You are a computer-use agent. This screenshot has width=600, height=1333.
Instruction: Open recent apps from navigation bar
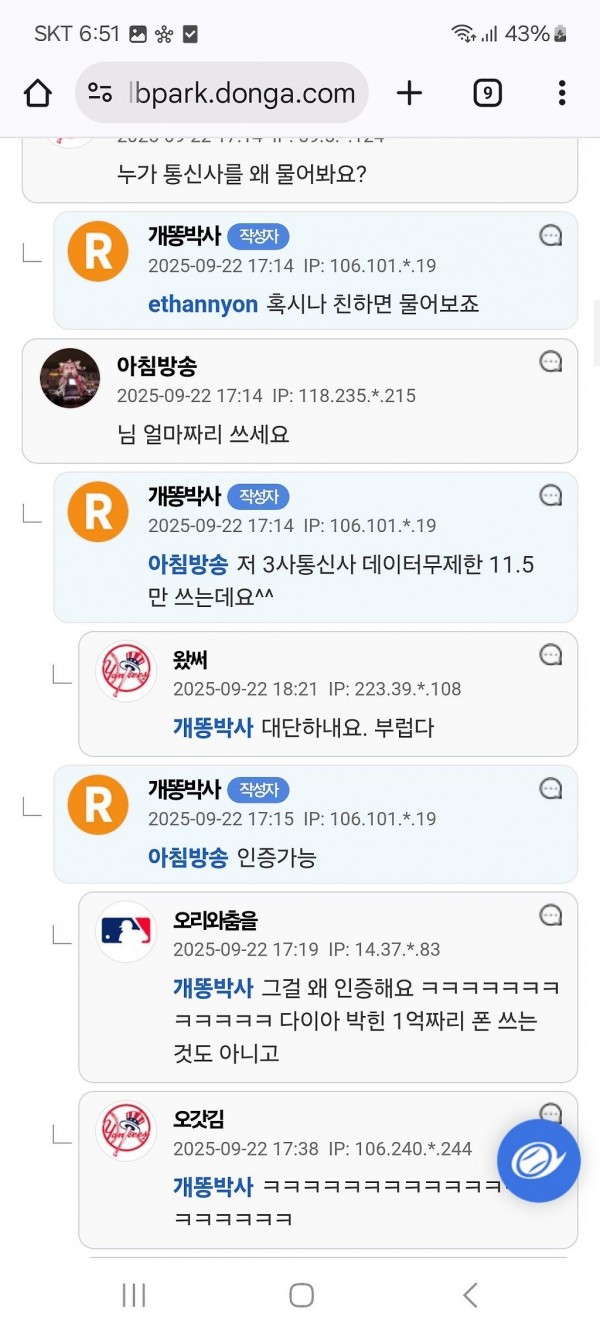pos(133,1296)
